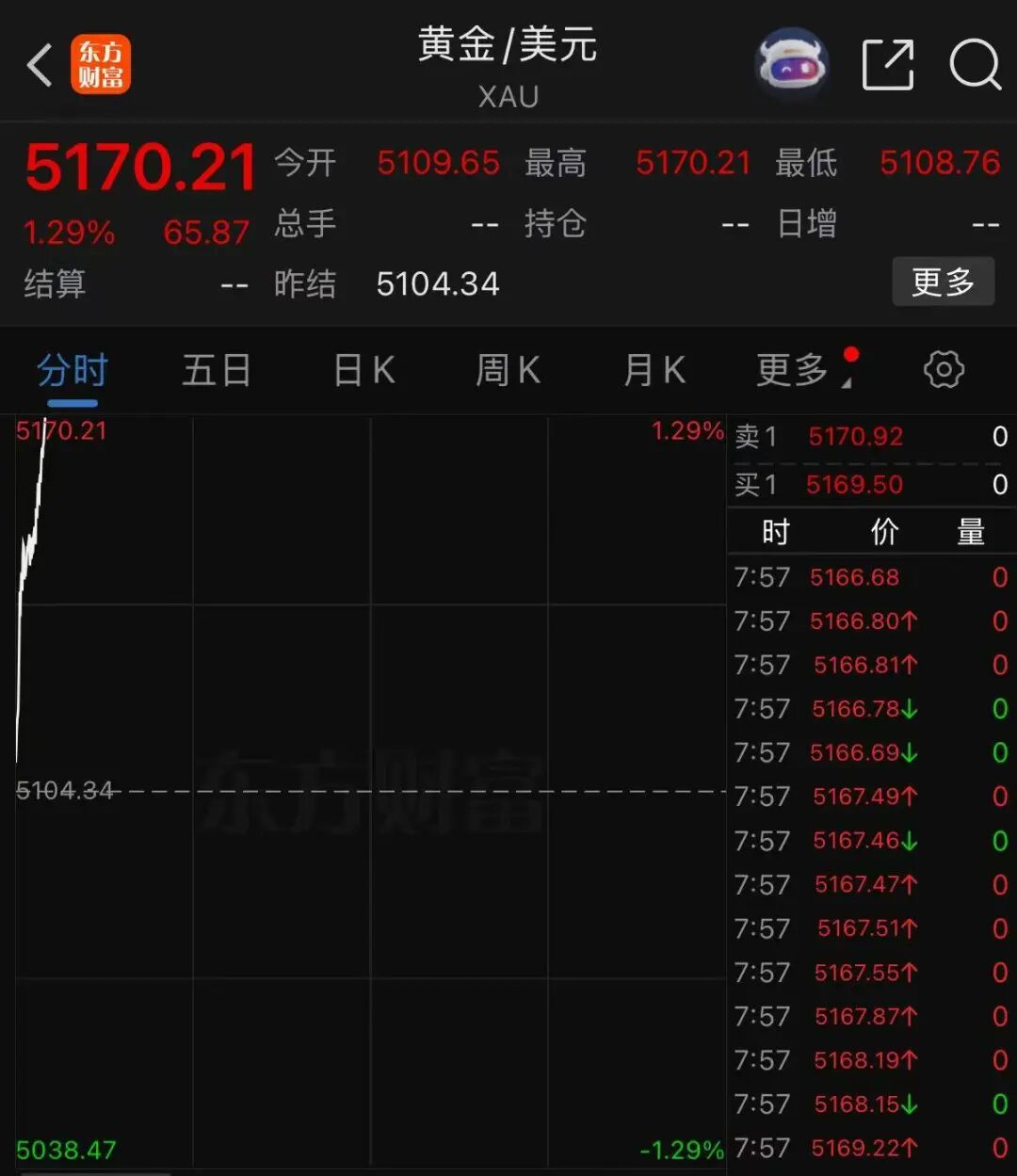Click the share/export icon

click(x=886, y=64)
